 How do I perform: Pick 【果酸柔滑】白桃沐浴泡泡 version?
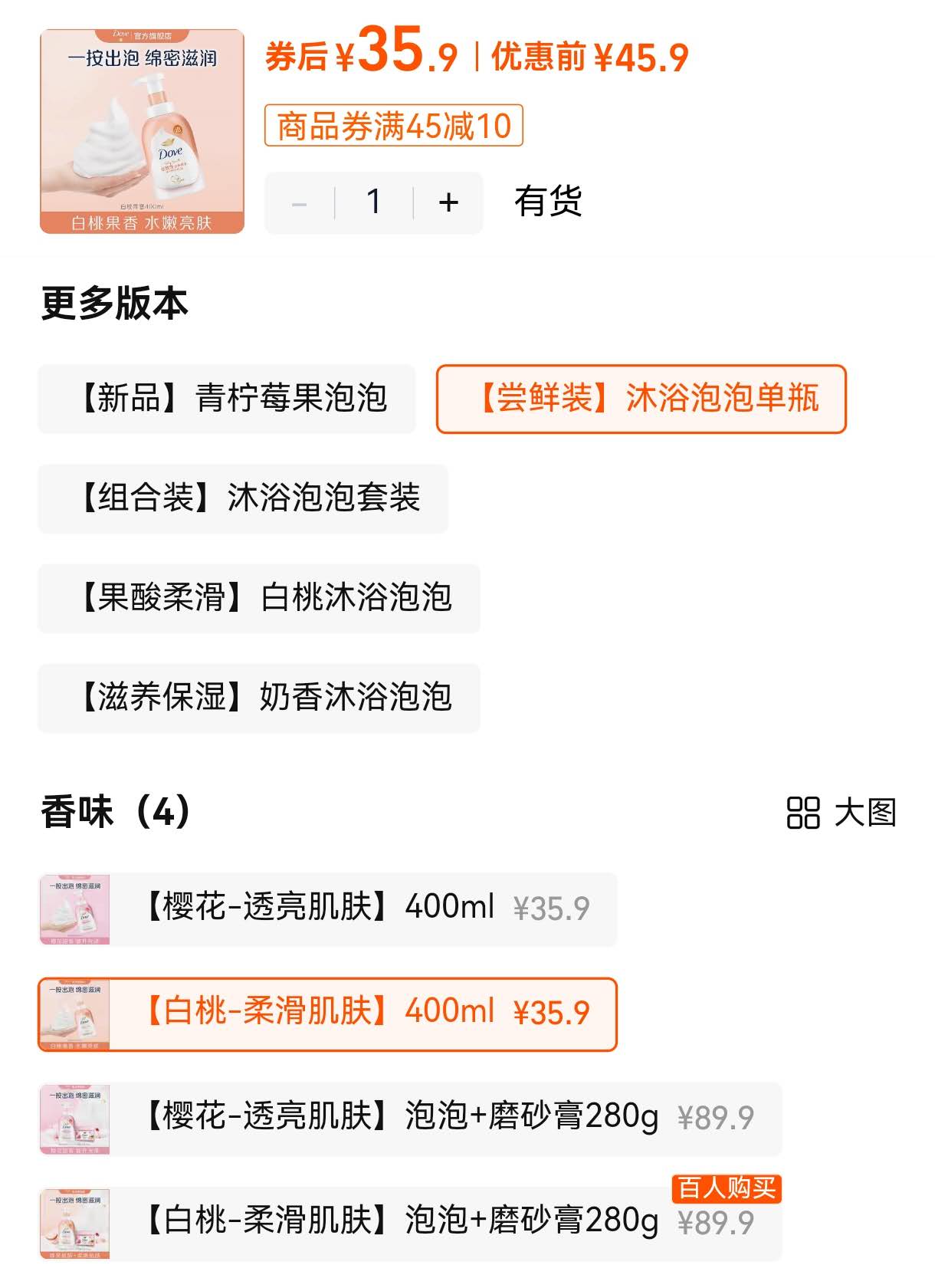259,598
